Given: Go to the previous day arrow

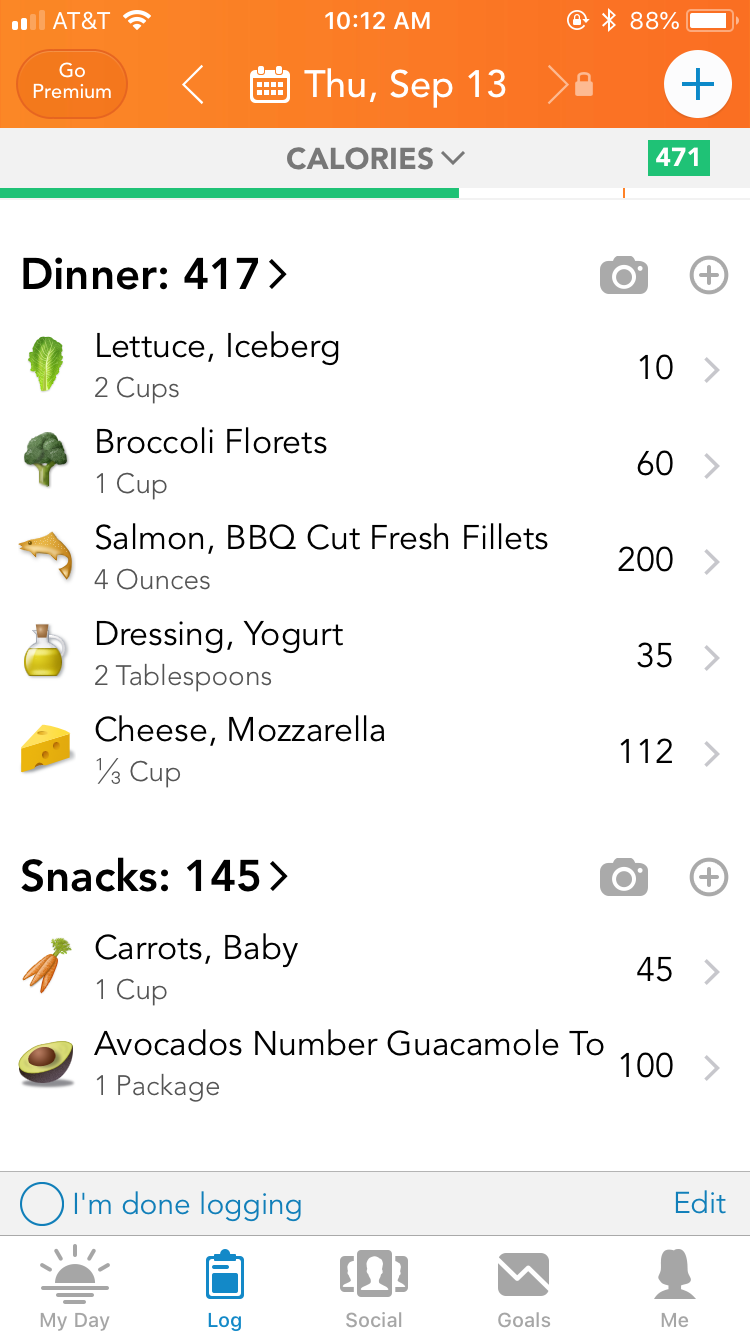Looking at the screenshot, I should click(x=194, y=85).
